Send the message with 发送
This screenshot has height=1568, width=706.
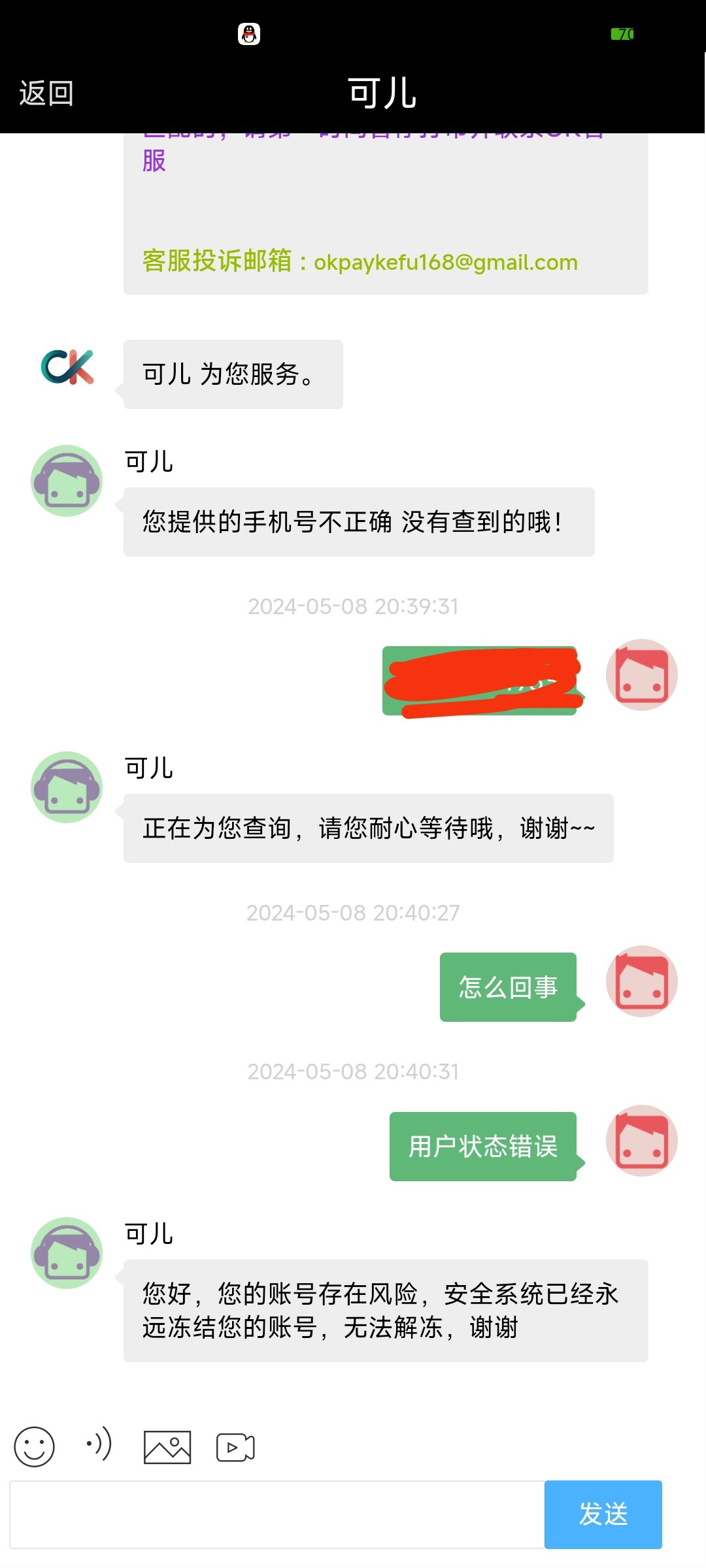603,1514
